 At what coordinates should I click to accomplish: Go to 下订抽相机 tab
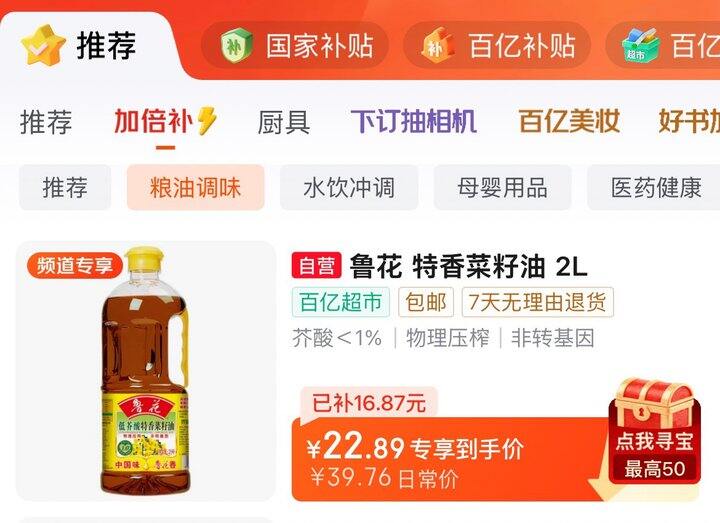click(413, 123)
